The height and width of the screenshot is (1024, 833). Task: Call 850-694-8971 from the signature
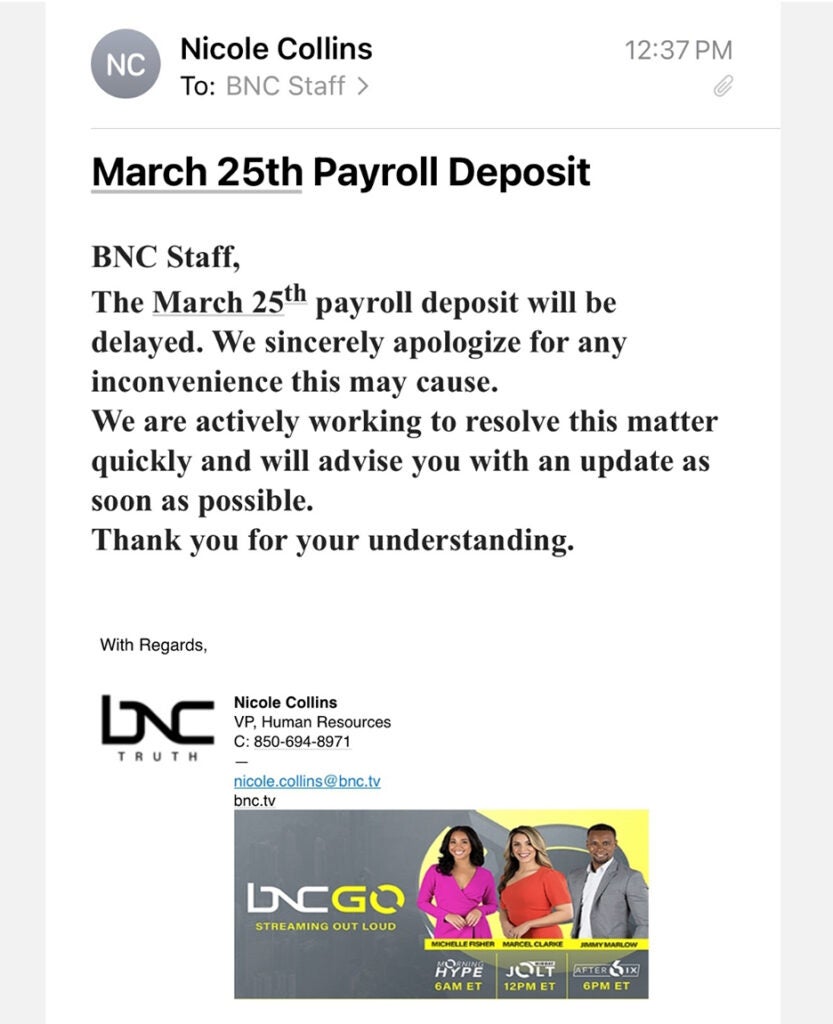(x=300, y=741)
